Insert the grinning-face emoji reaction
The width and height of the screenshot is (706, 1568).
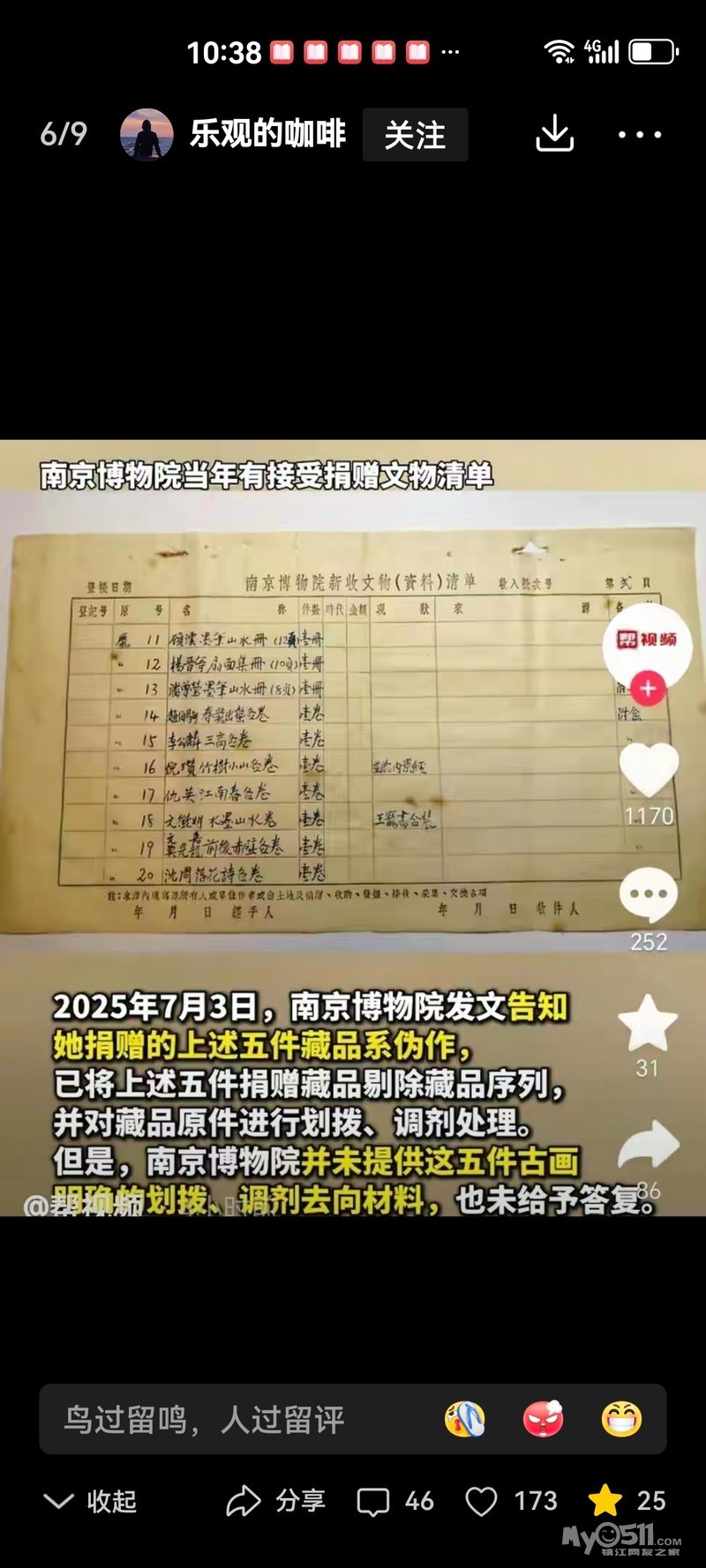click(622, 1419)
